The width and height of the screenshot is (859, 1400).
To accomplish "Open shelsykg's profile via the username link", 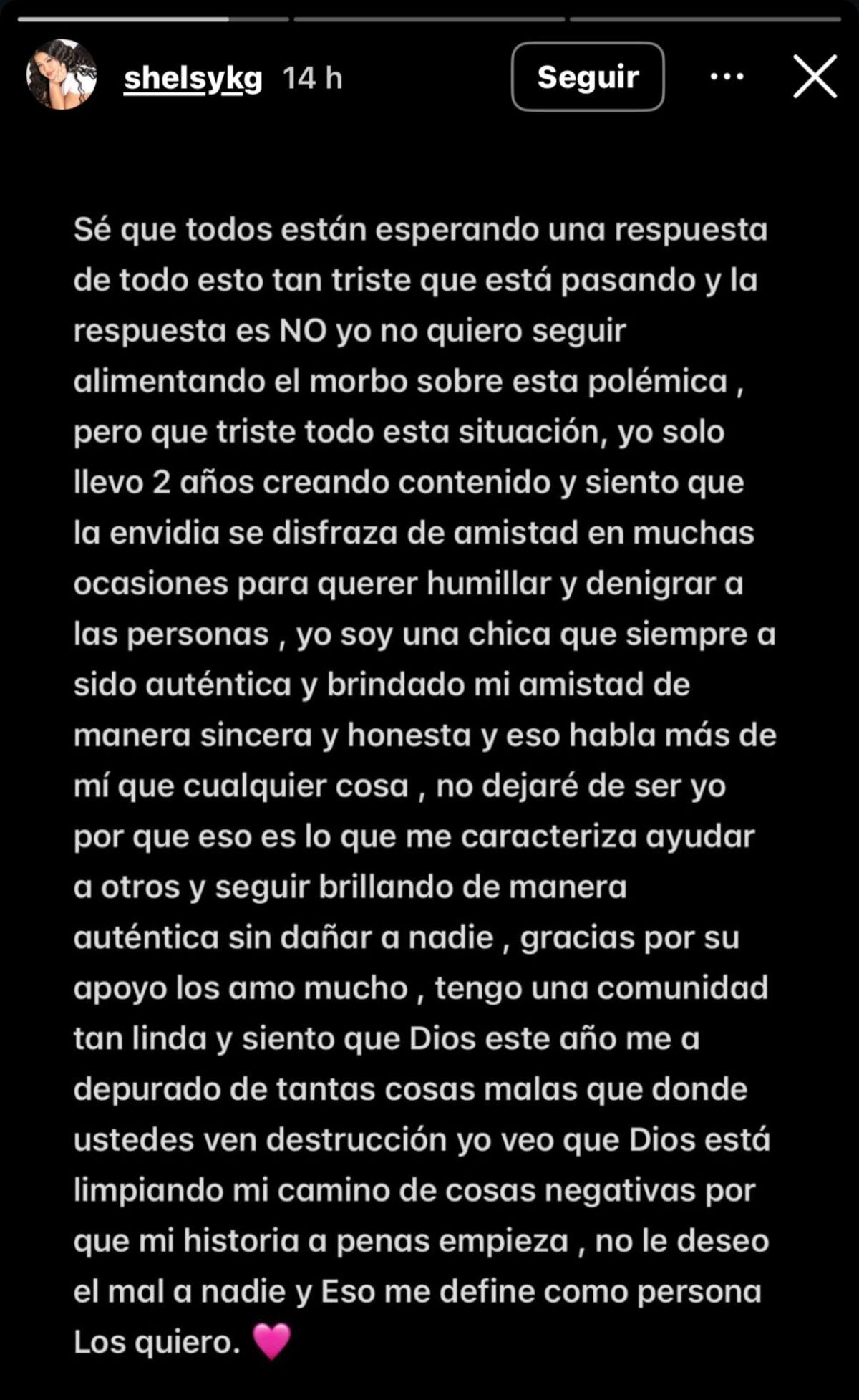I will tap(194, 77).
